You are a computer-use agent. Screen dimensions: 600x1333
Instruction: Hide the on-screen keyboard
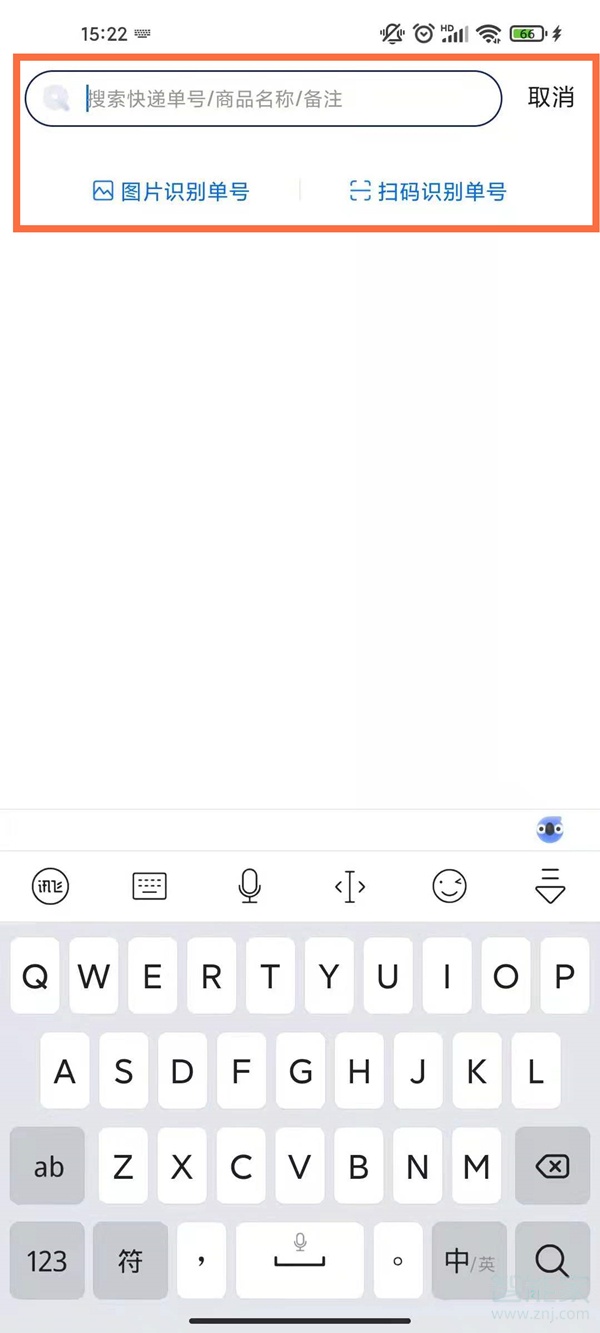click(x=550, y=886)
